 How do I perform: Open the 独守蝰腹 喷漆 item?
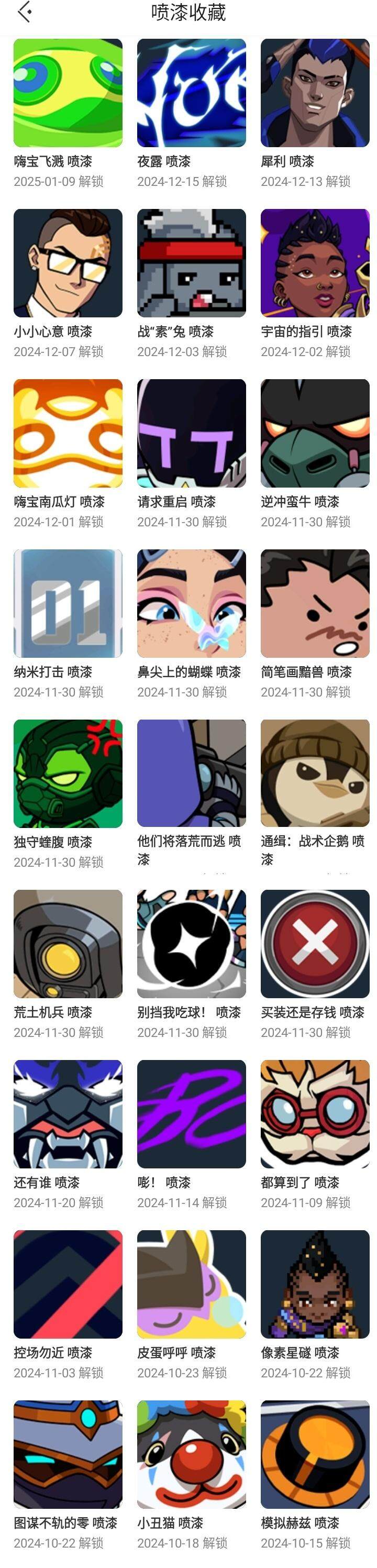coord(68,774)
